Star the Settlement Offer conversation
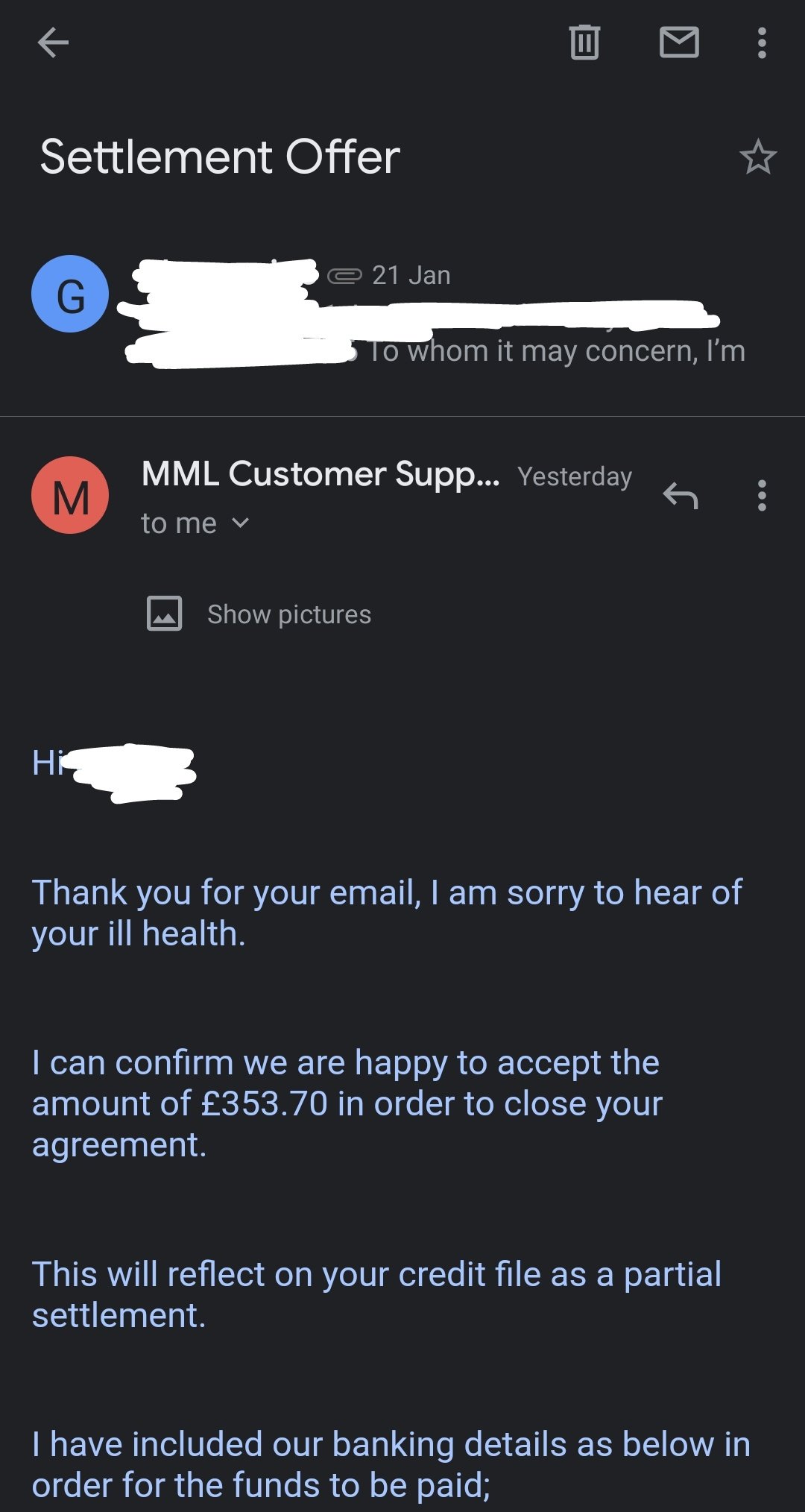The image size is (805, 1512). click(x=758, y=157)
